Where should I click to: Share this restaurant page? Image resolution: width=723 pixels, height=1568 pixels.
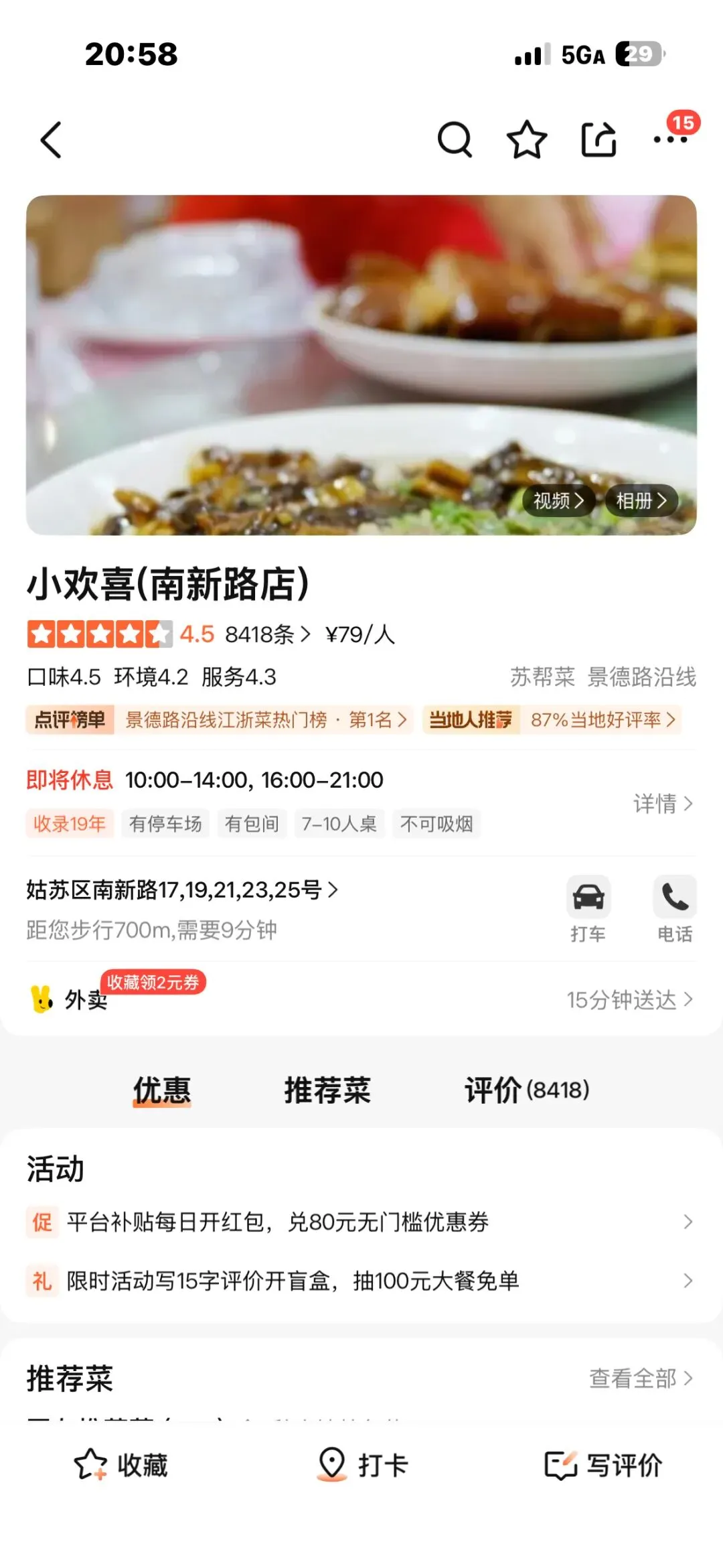point(598,140)
